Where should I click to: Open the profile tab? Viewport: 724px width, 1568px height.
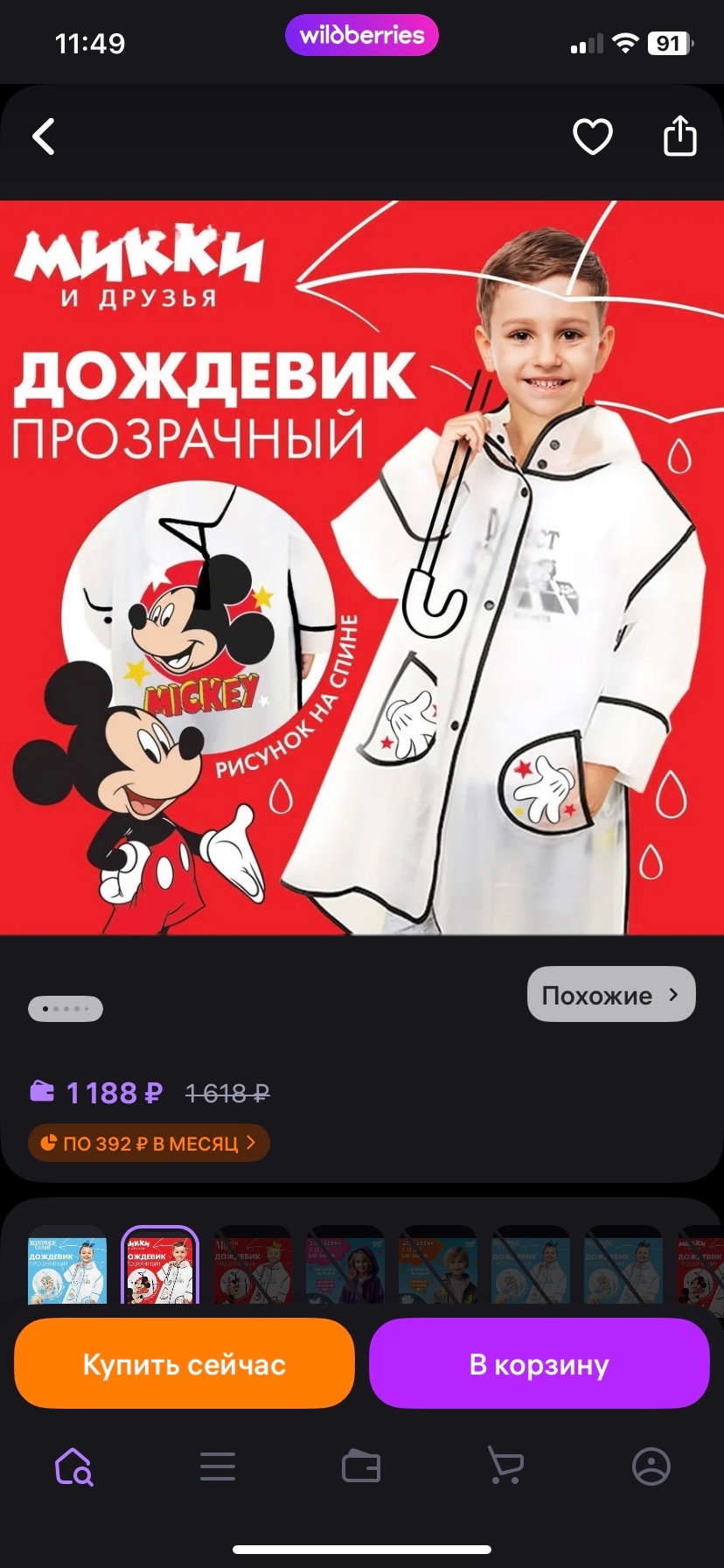[x=651, y=1466]
